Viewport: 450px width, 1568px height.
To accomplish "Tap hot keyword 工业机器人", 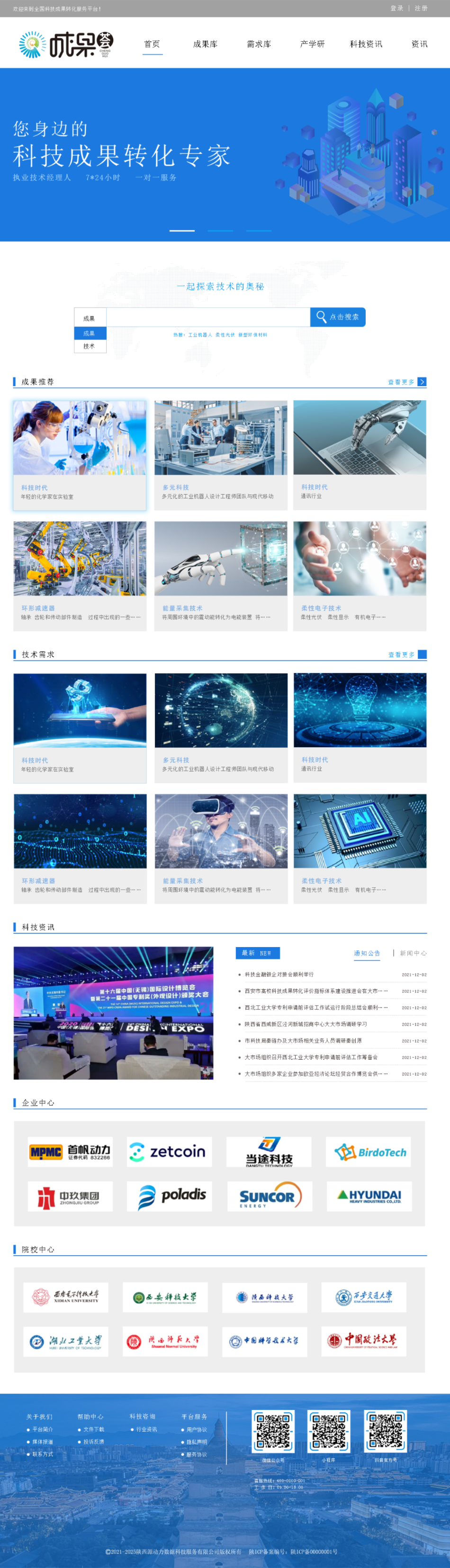I will click(x=200, y=335).
